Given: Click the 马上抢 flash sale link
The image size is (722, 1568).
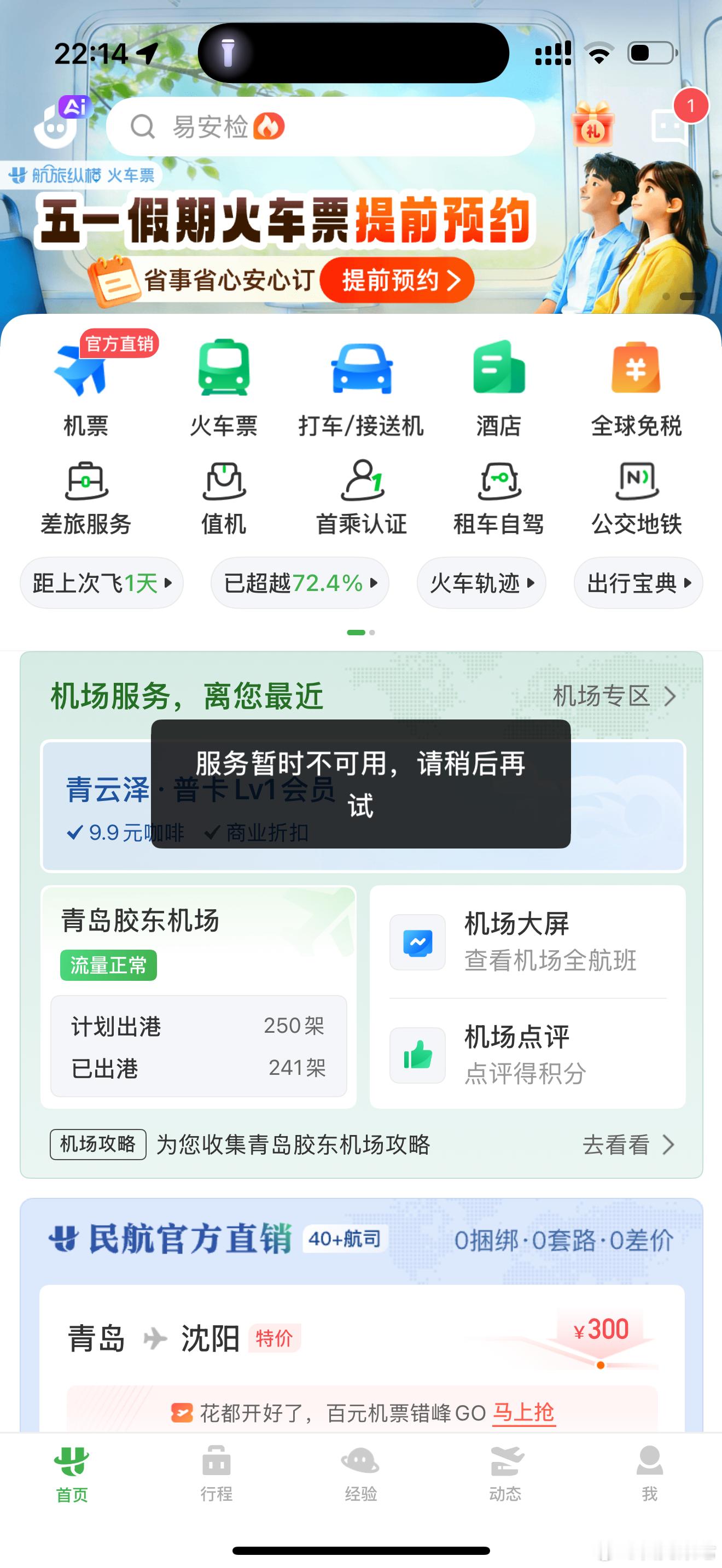Looking at the screenshot, I should [525, 1412].
